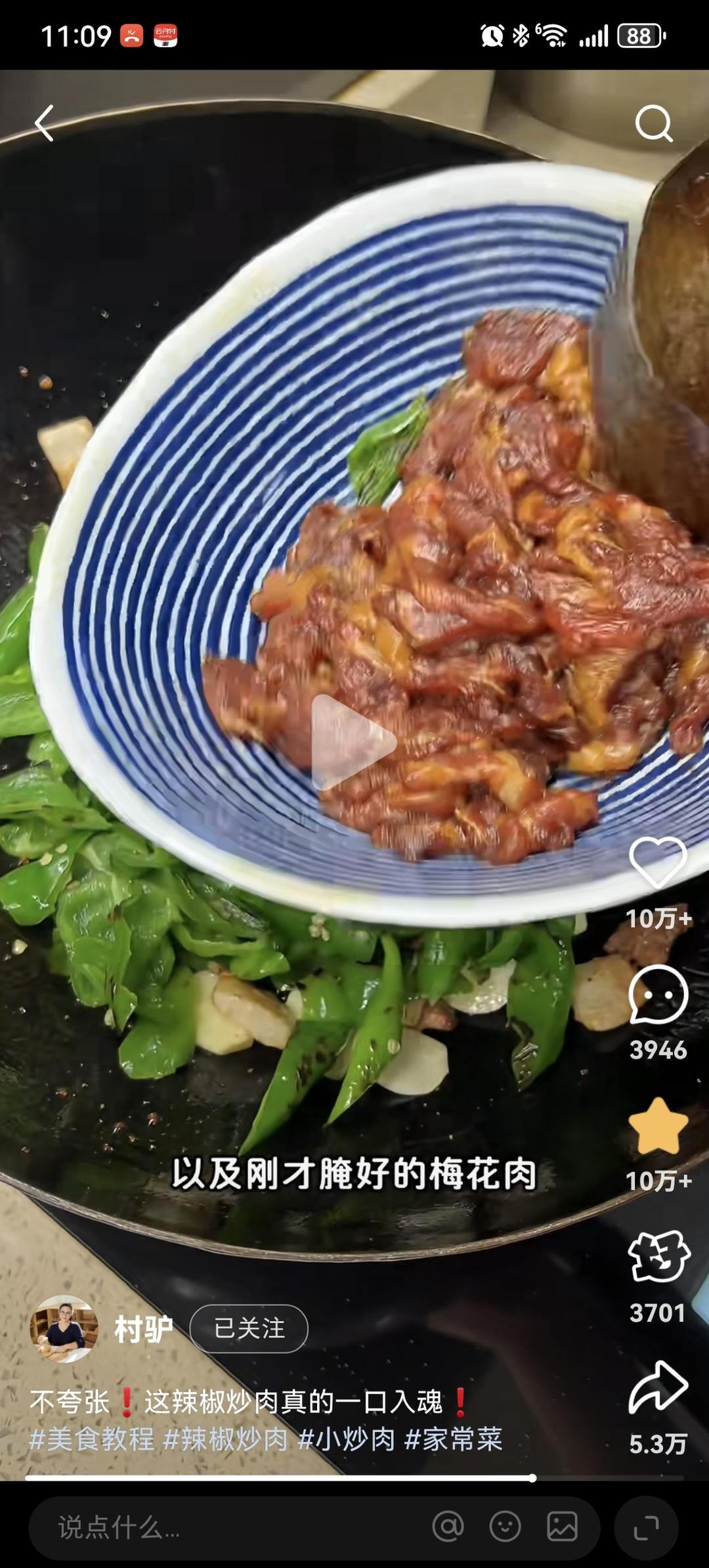Open the #小炒肉 hashtag
709x1568 pixels.
pos(347,1439)
